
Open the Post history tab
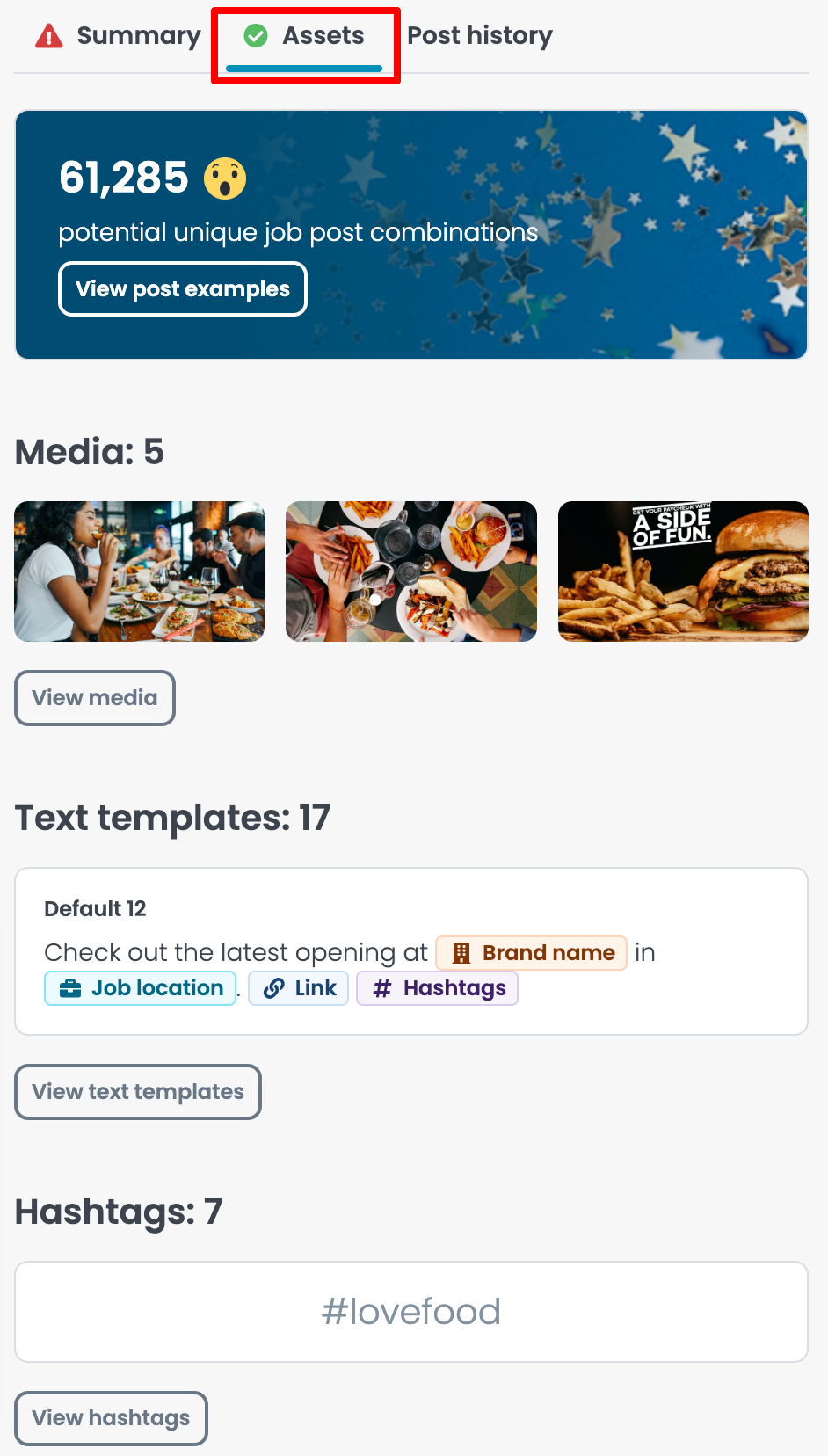(x=479, y=36)
